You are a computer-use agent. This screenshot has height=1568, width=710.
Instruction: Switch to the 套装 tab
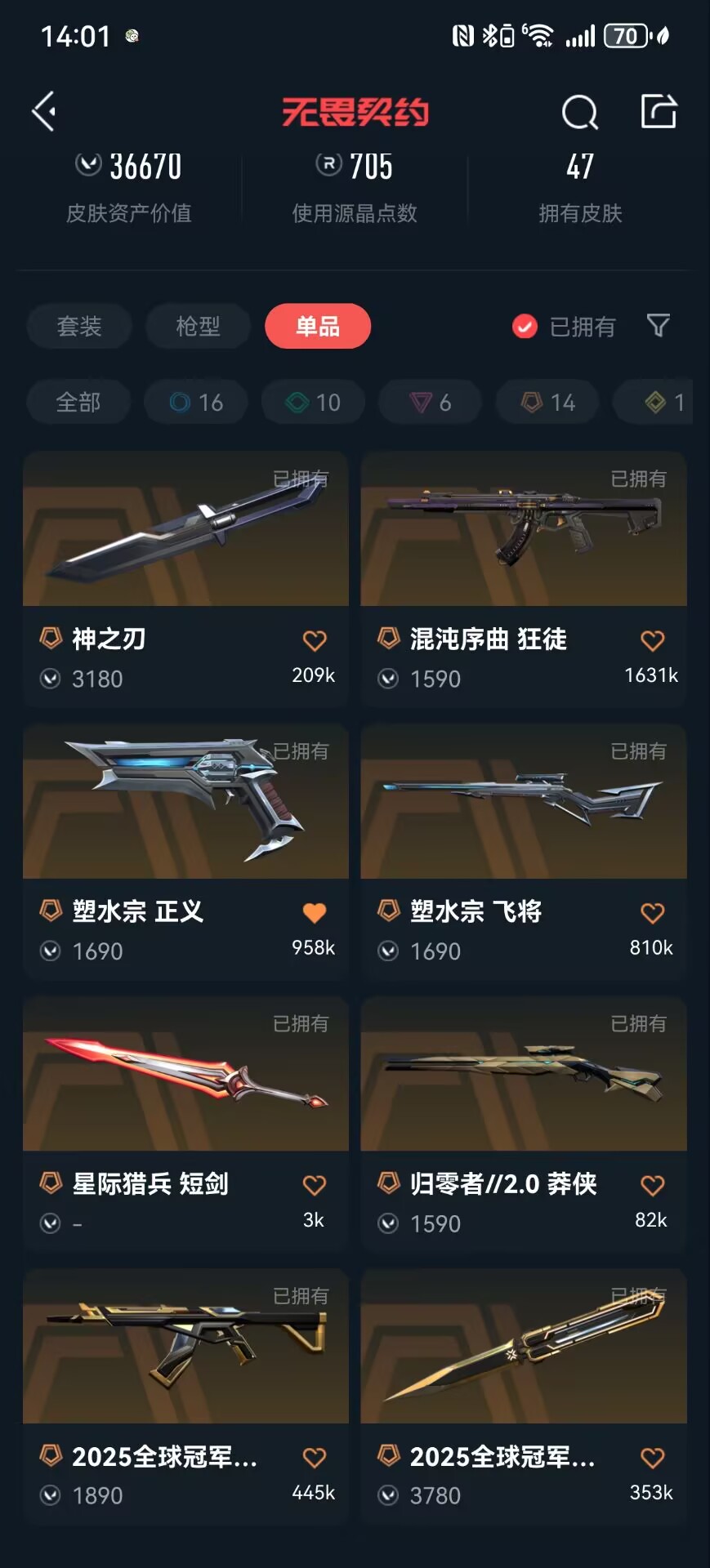[79, 327]
